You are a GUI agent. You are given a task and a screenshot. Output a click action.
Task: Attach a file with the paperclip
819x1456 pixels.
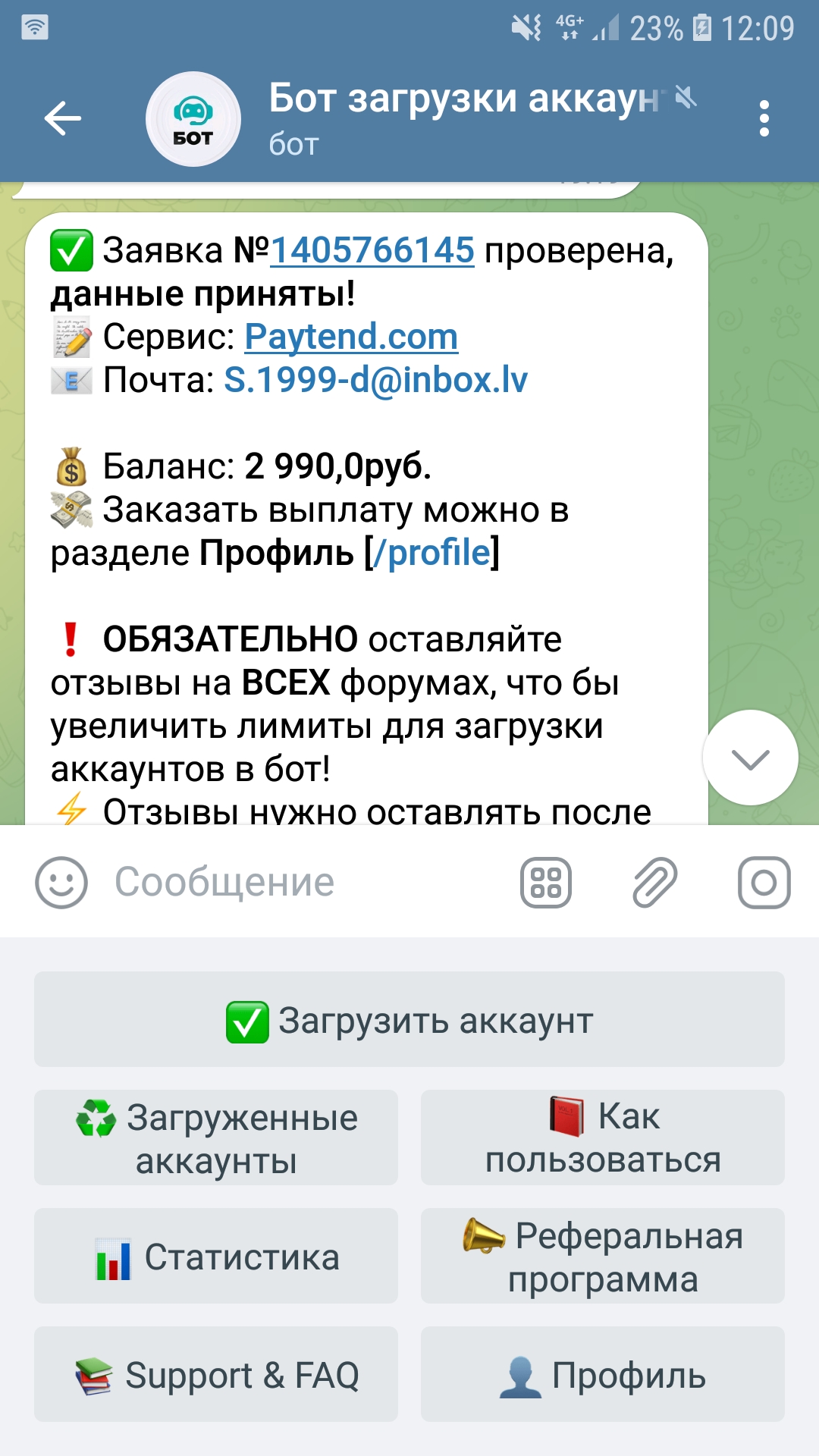(x=654, y=883)
